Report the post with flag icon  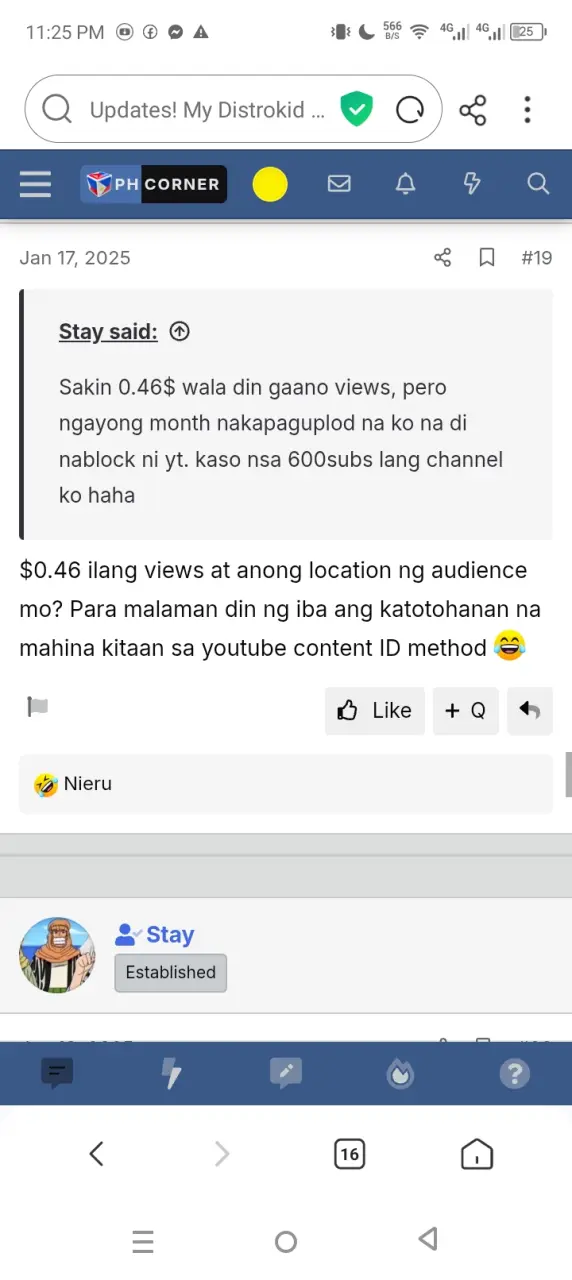(x=38, y=707)
